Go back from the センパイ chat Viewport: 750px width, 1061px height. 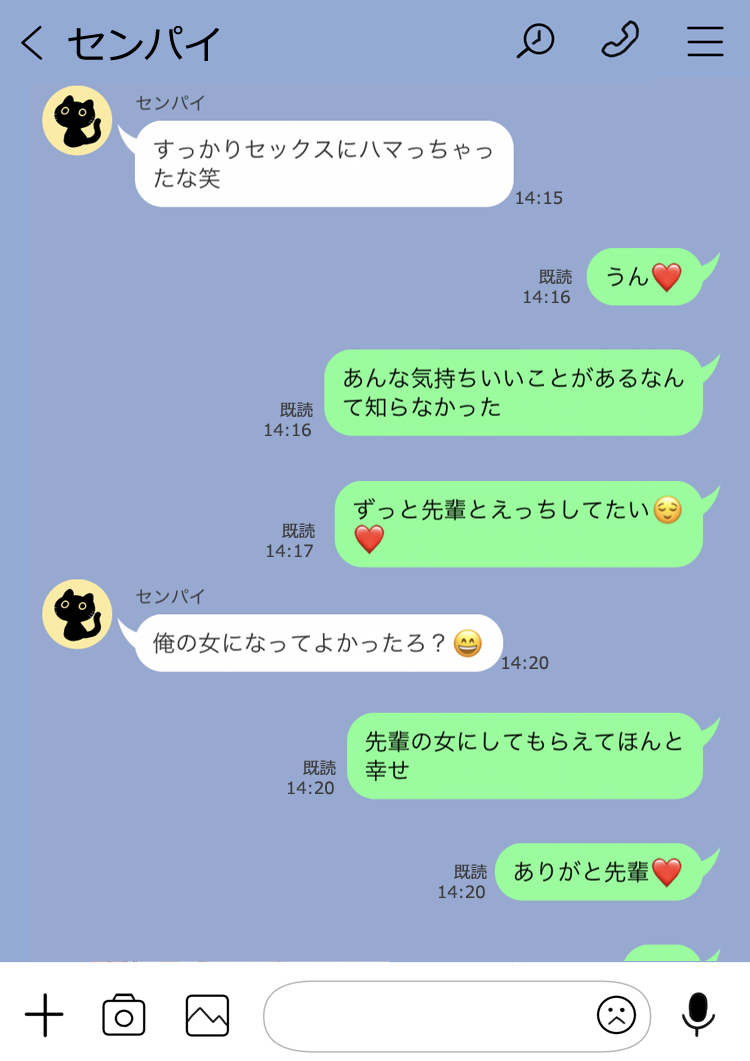(x=33, y=43)
